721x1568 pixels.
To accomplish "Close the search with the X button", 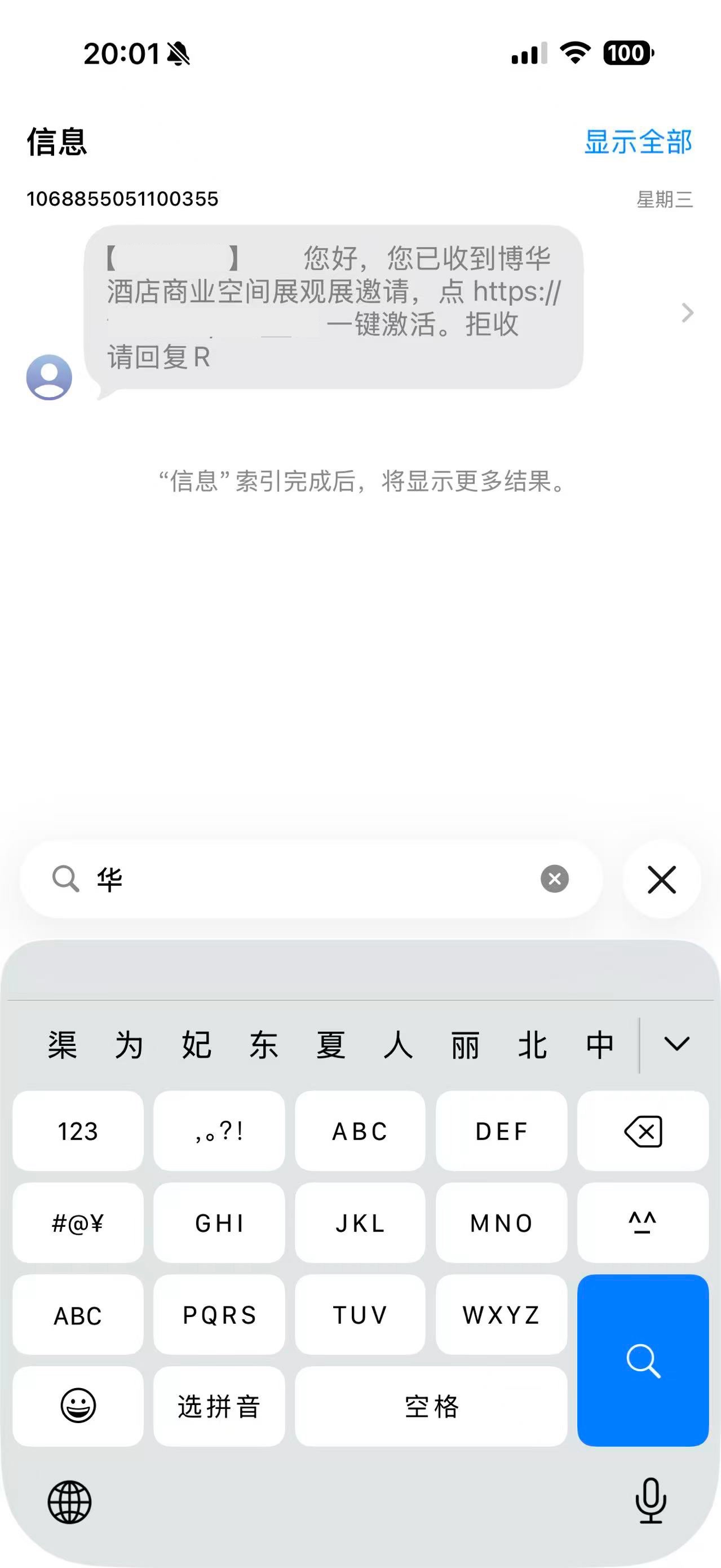I will (661, 880).
